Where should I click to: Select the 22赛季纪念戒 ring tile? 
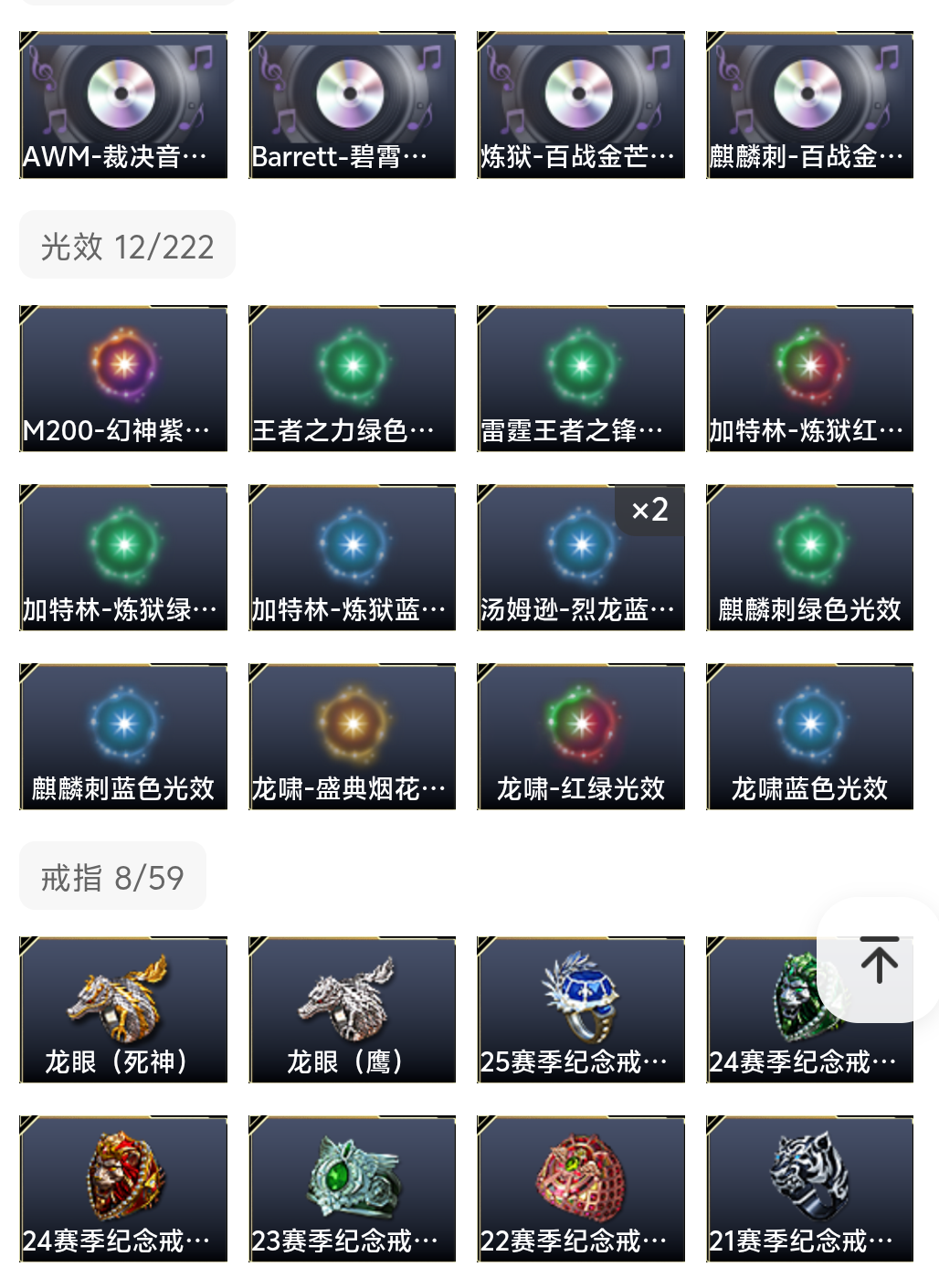(581, 1188)
